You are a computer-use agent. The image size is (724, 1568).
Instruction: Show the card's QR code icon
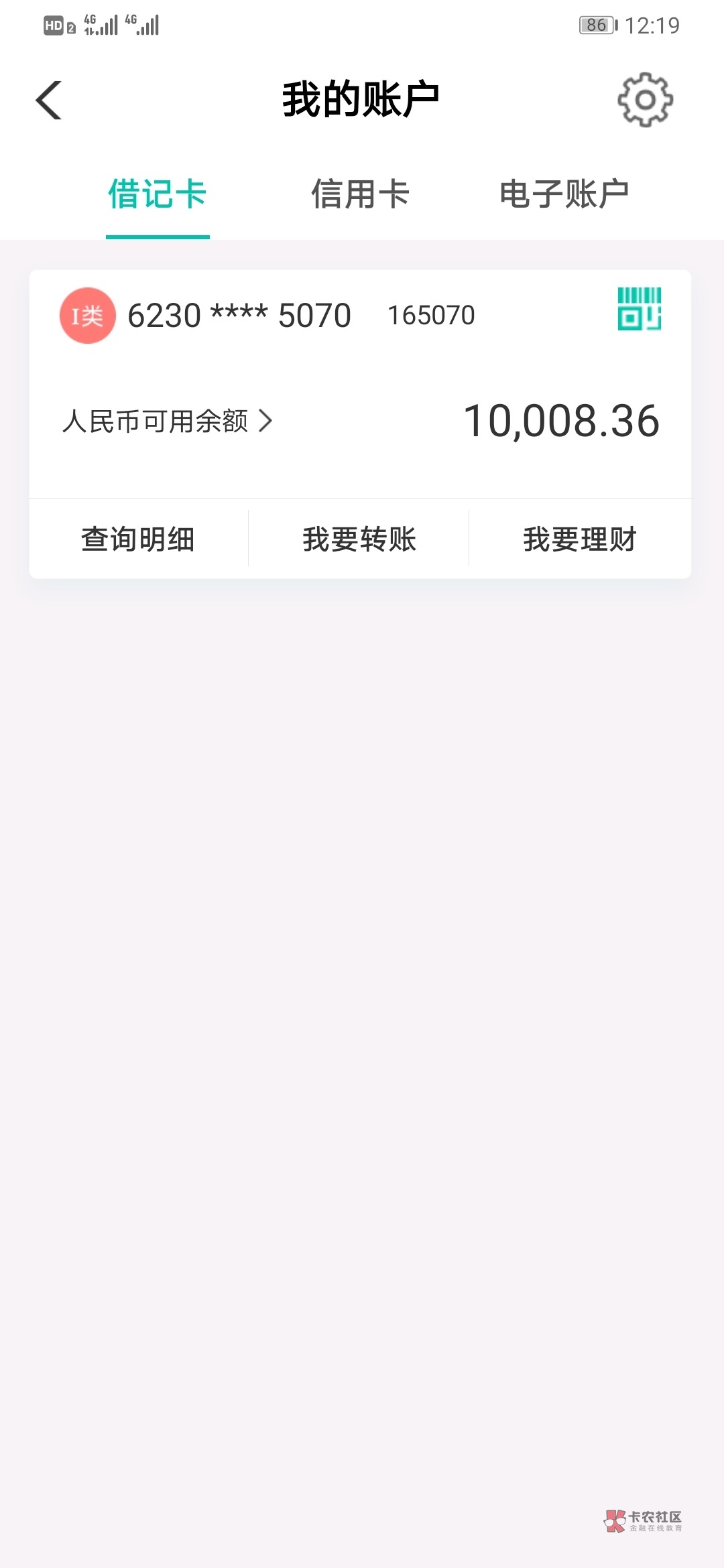[x=640, y=309]
